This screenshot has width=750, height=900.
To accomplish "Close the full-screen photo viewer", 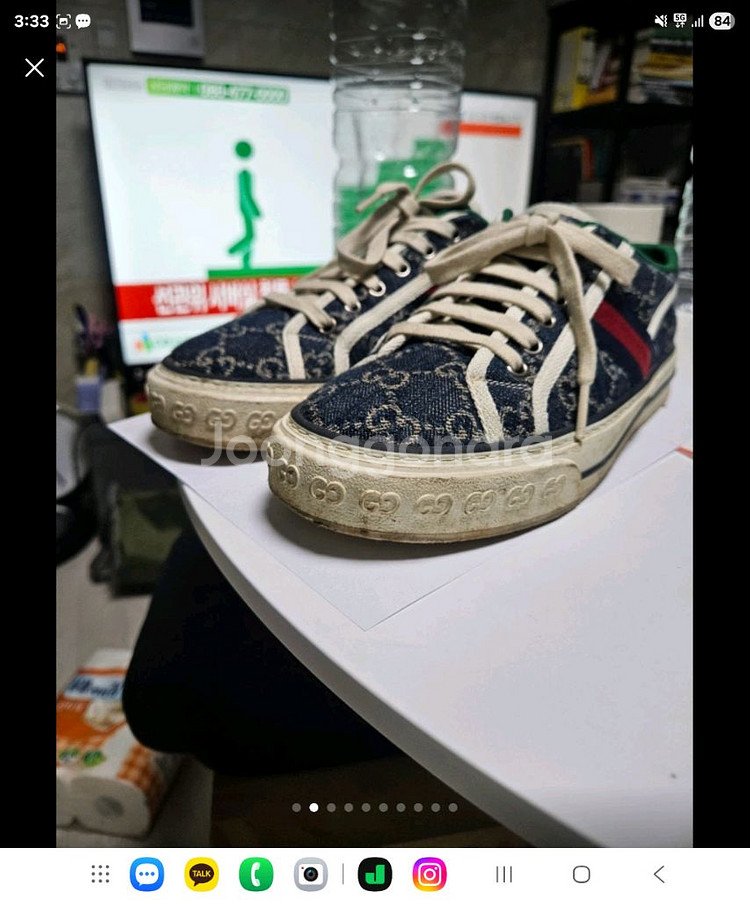I will click(x=35, y=68).
